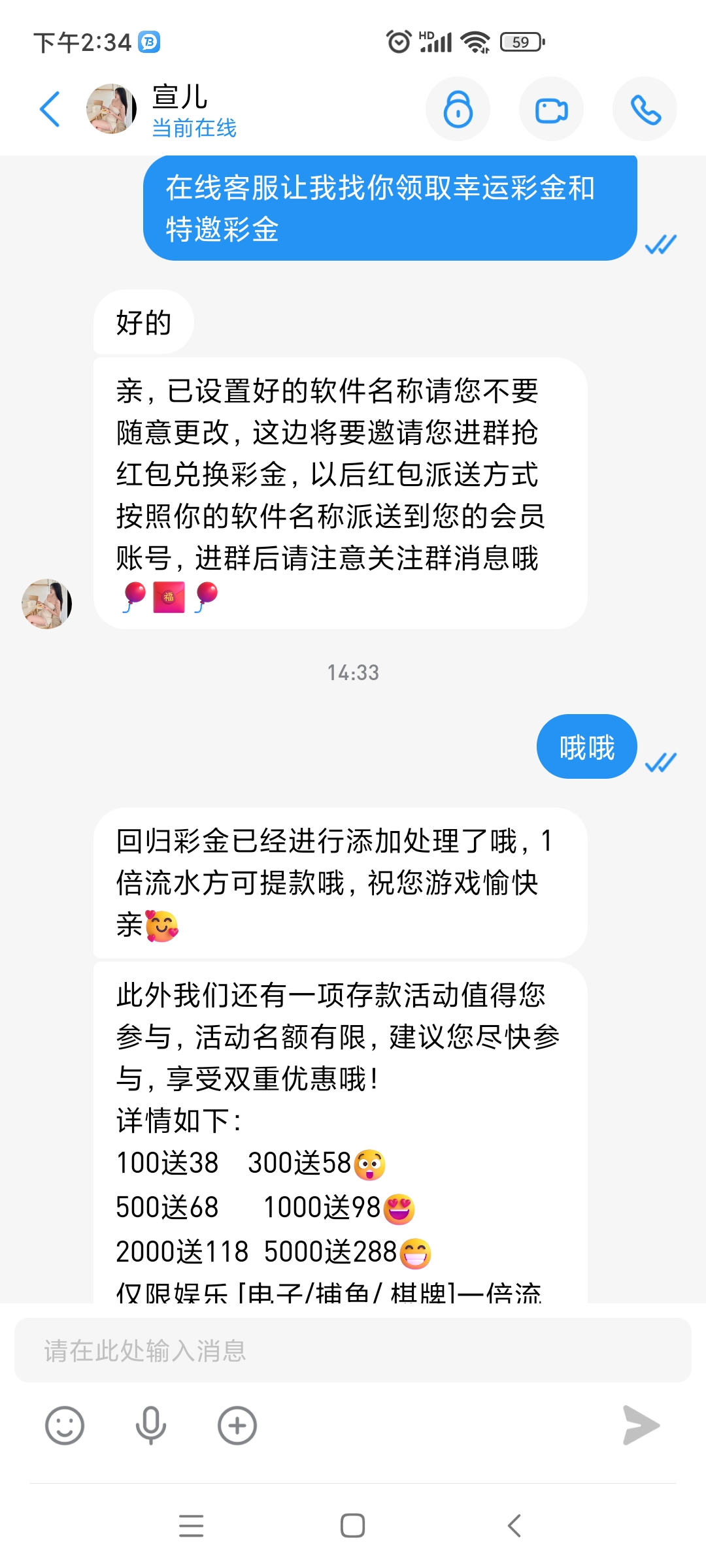Open 宣儿's profile from the header avatar
Screen dimensions: 706x1568
(111, 108)
